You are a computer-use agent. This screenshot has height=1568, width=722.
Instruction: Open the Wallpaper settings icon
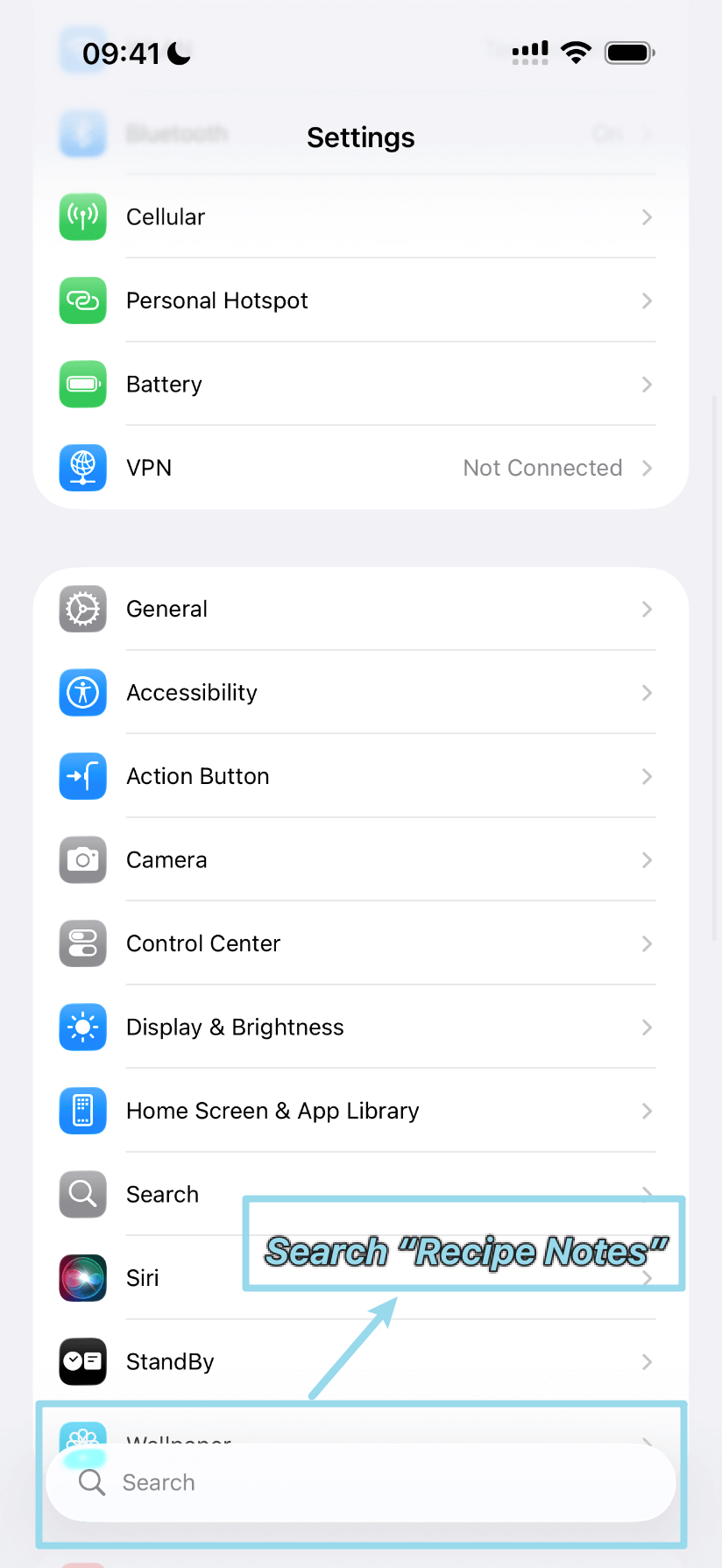click(82, 1441)
